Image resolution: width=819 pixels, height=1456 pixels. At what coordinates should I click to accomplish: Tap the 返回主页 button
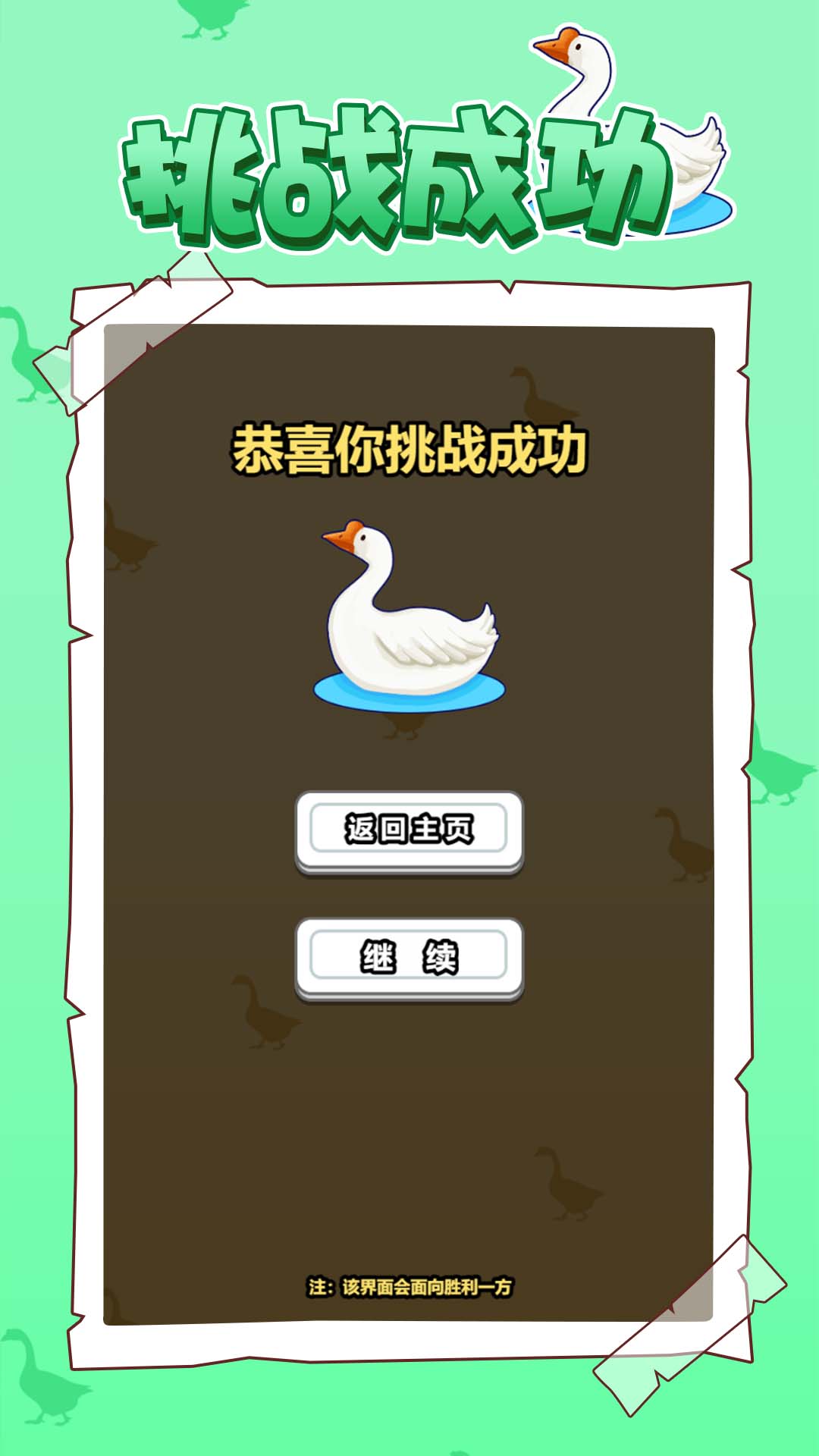coord(409,830)
